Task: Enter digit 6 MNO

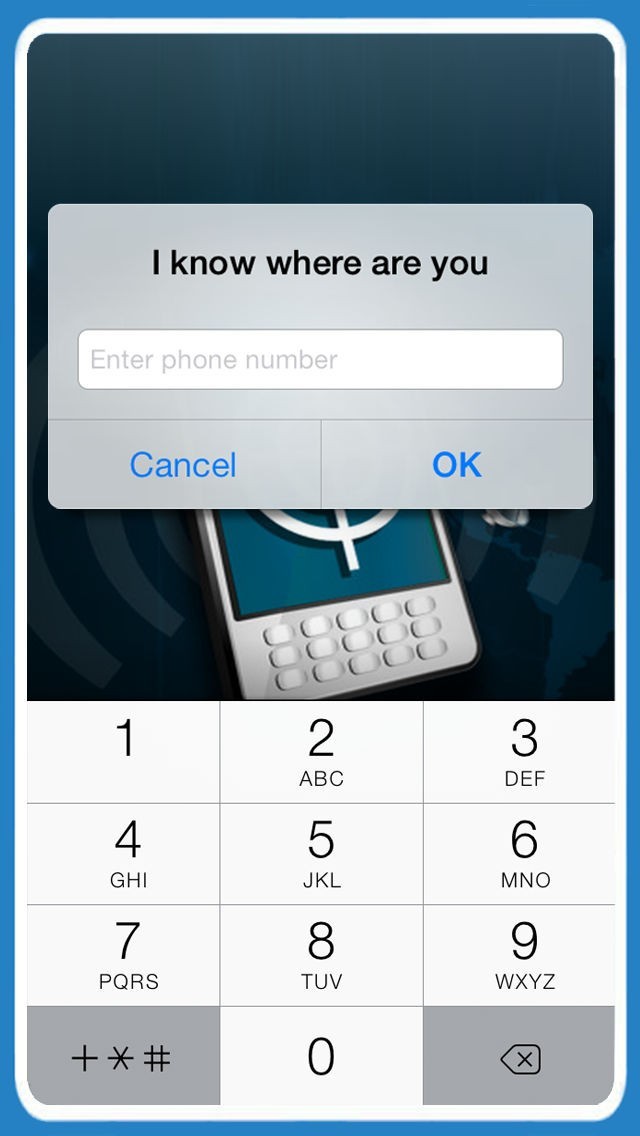Action: click(519, 853)
